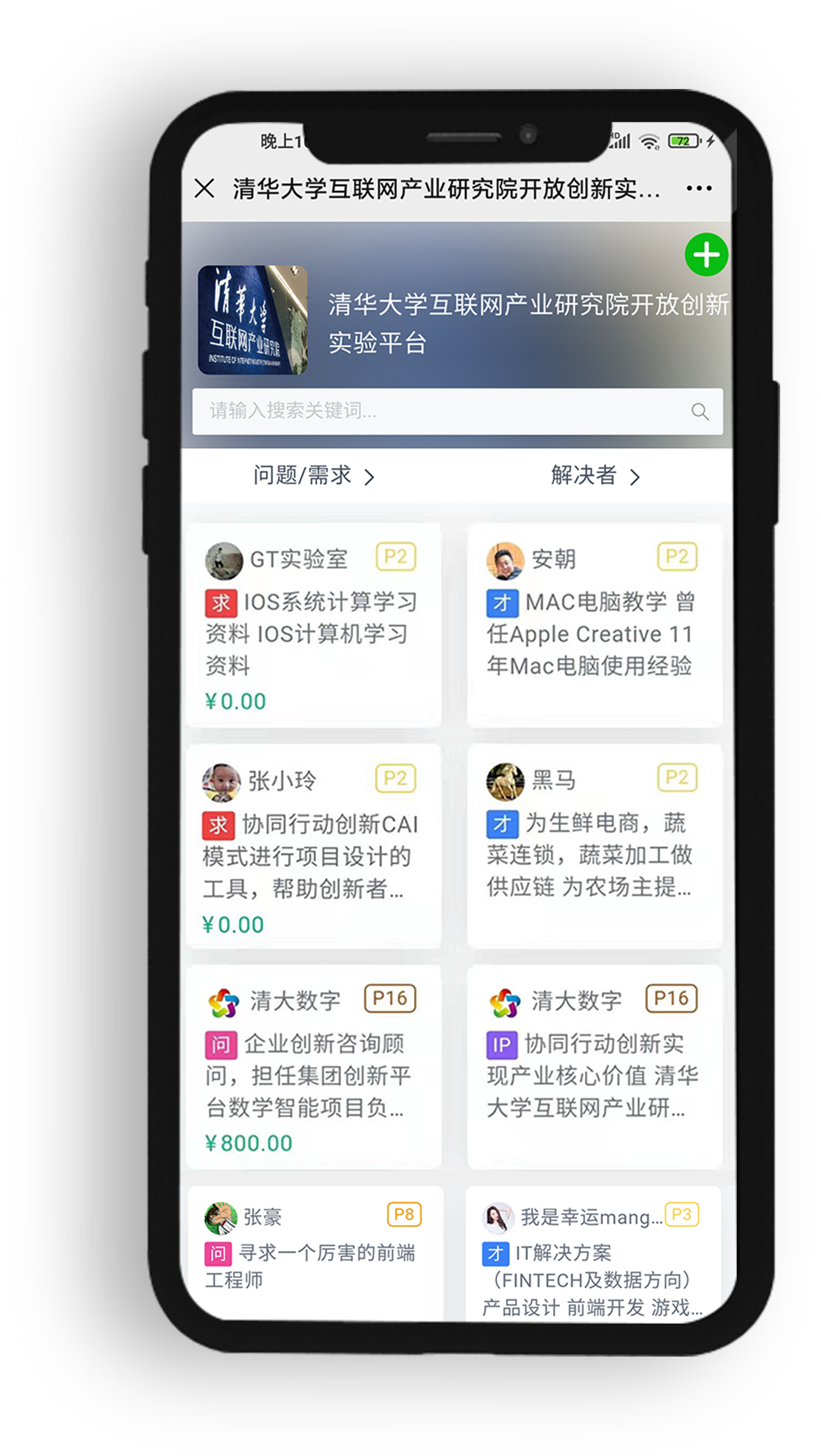Close the page with the X icon
821x1456 pixels.
[204, 188]
